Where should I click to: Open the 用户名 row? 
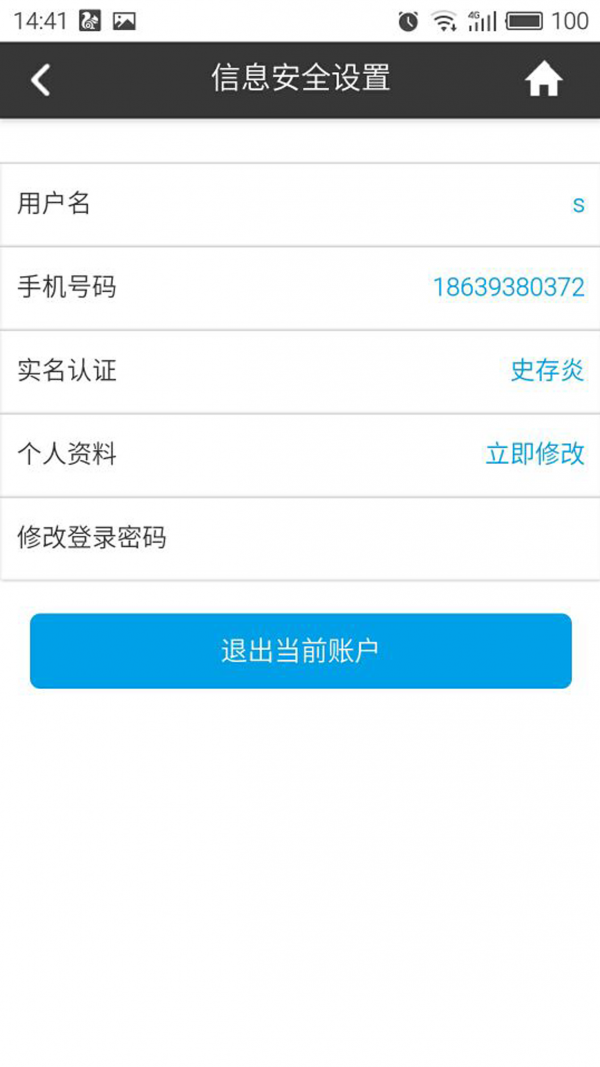click(x=300, y=204)
